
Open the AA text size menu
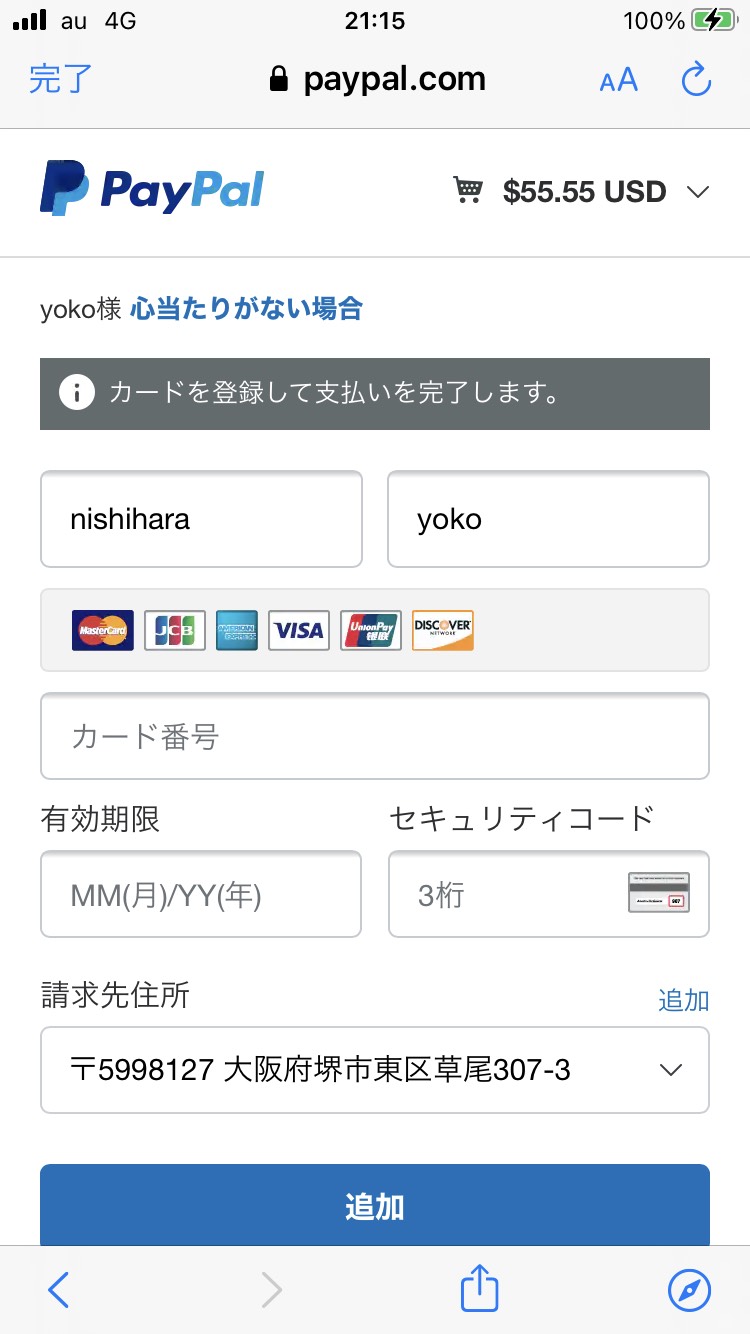click(x=618, y=81)
